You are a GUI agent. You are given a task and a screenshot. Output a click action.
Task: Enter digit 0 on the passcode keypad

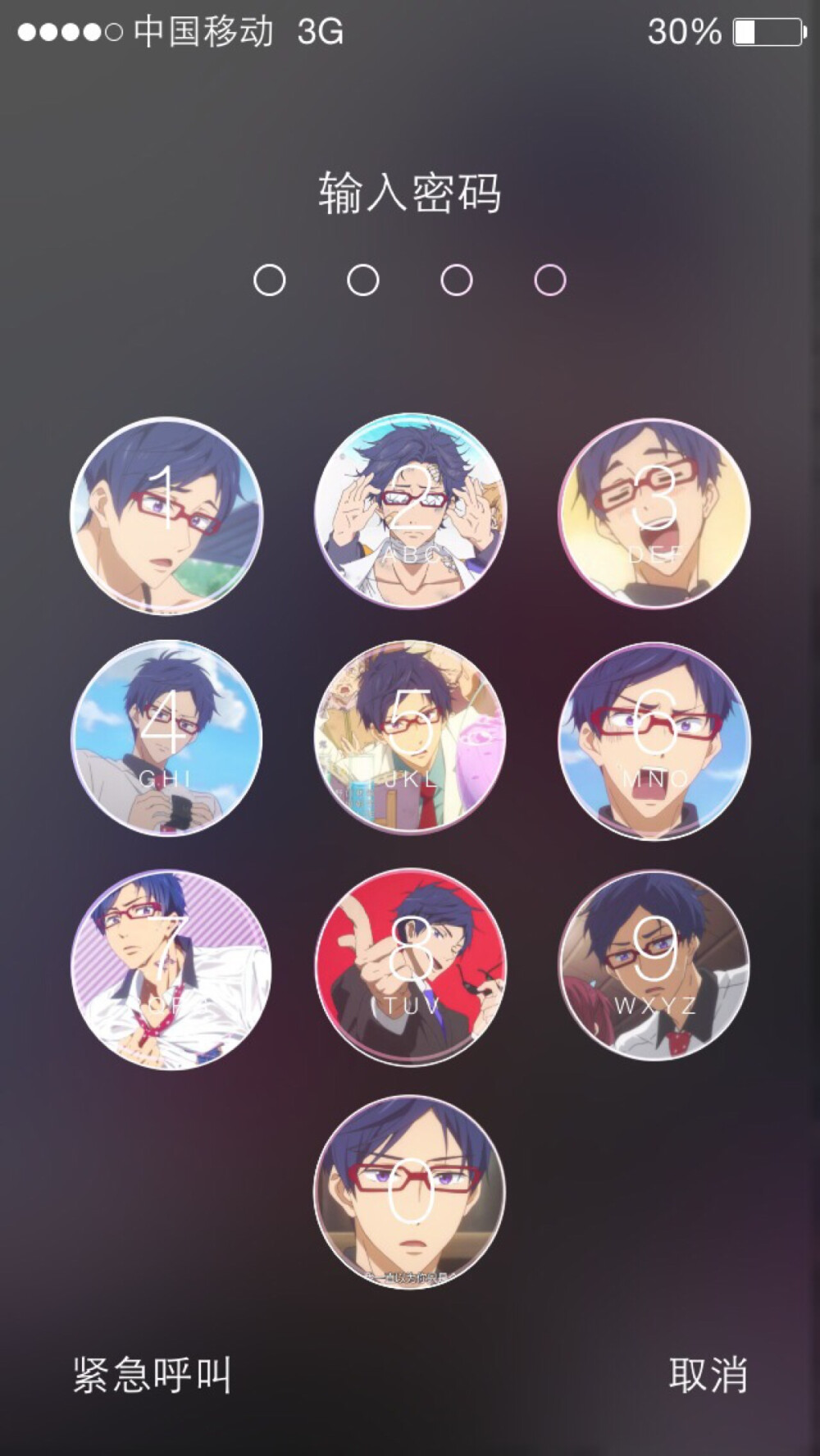click(x=410, y=1192)
